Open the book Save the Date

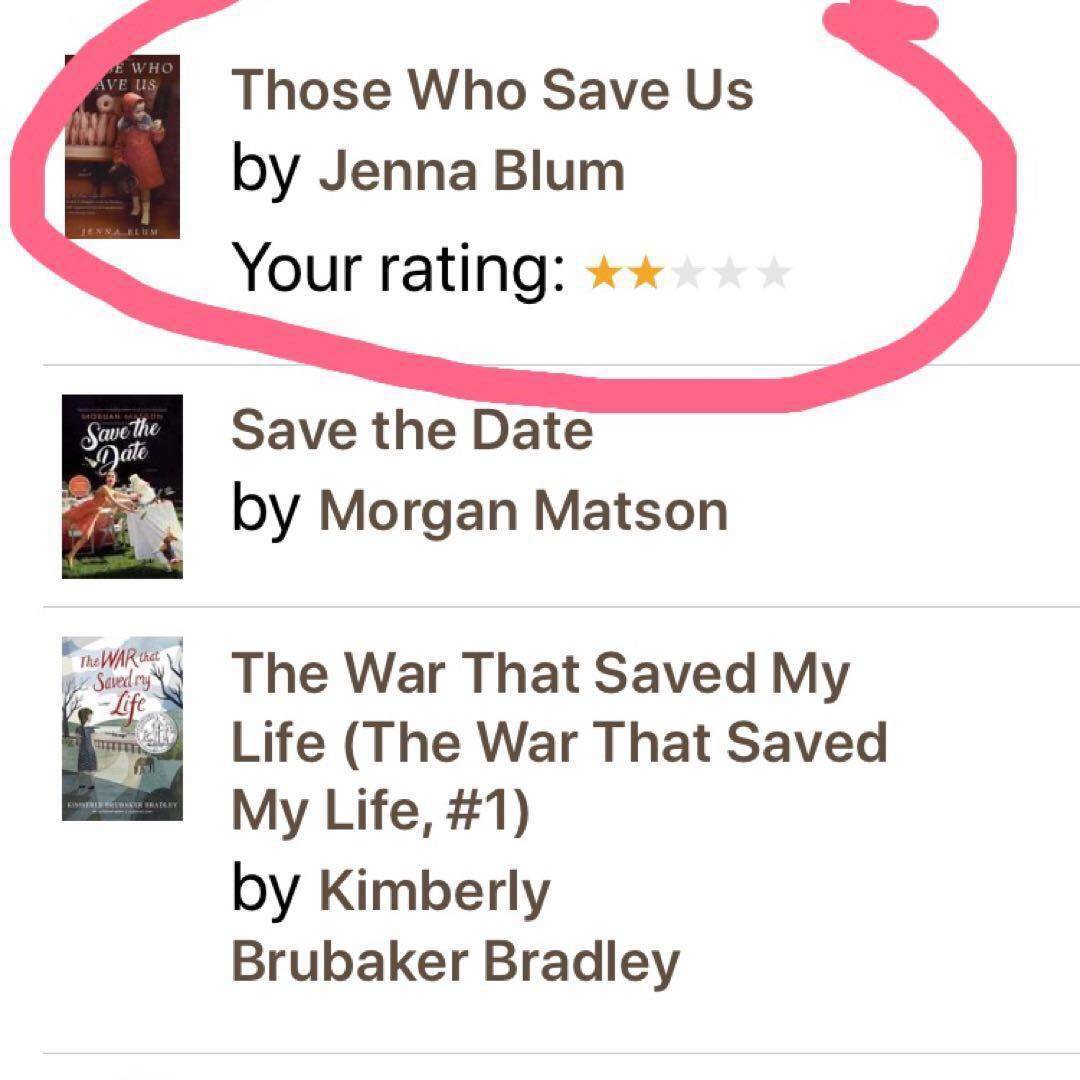pyautogui.click(x=412, y=432)
